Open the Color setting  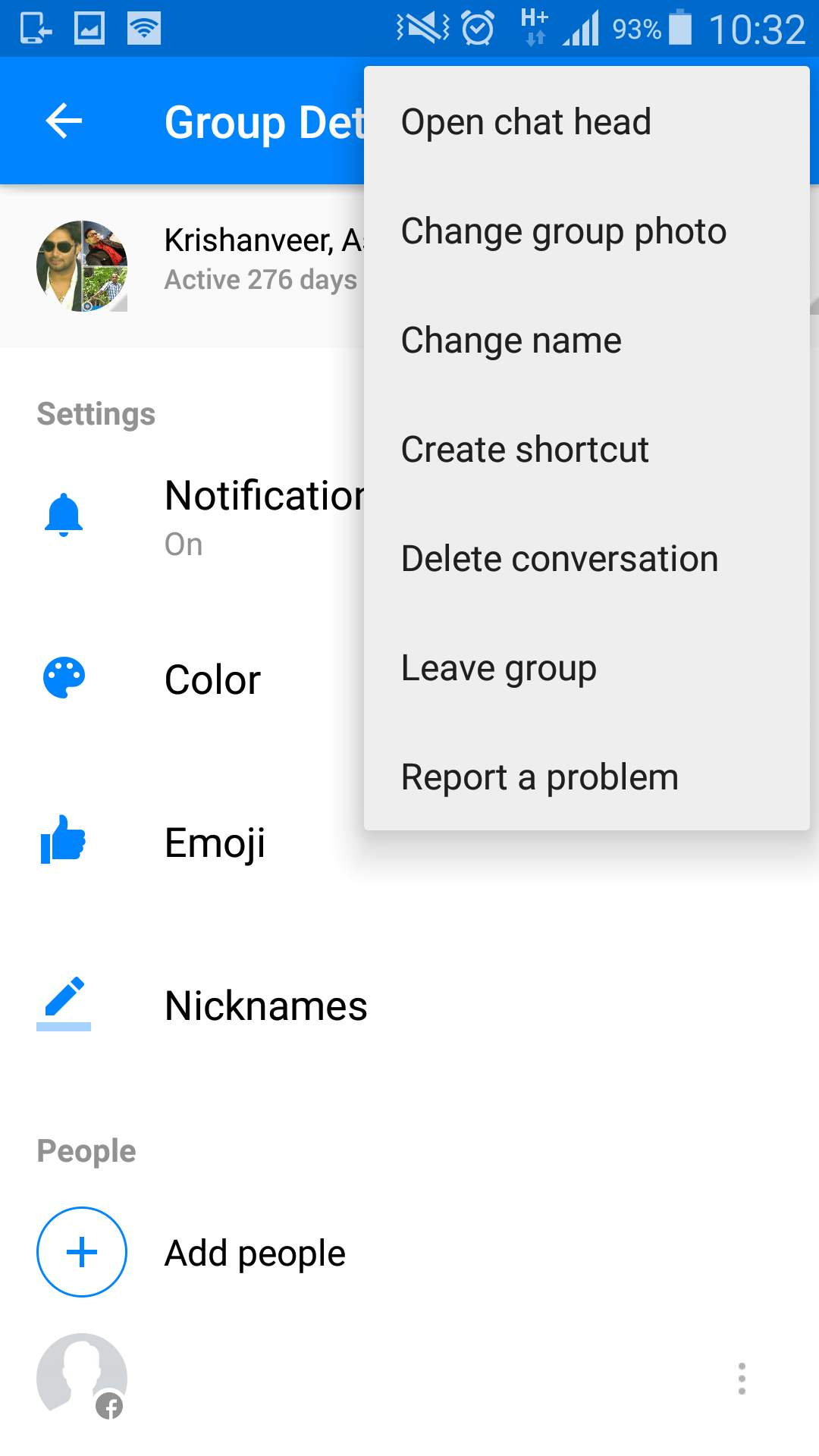click(x=182, y=679)
